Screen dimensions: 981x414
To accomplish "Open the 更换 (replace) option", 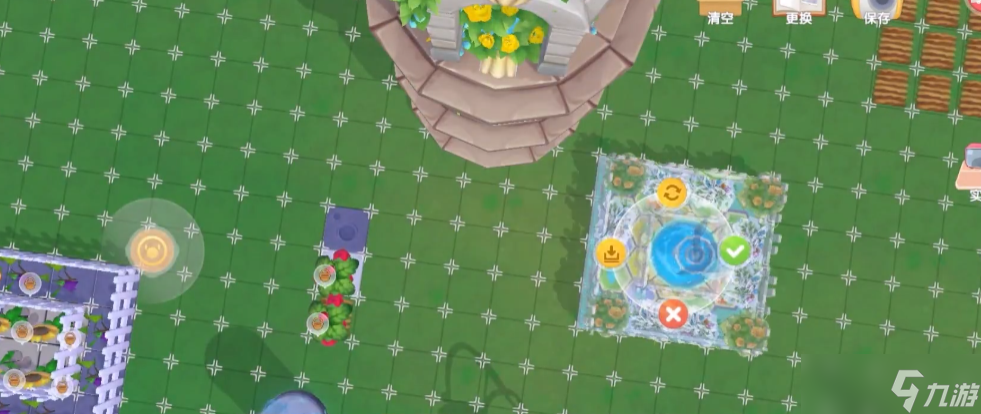I will (x=798, y=11).
